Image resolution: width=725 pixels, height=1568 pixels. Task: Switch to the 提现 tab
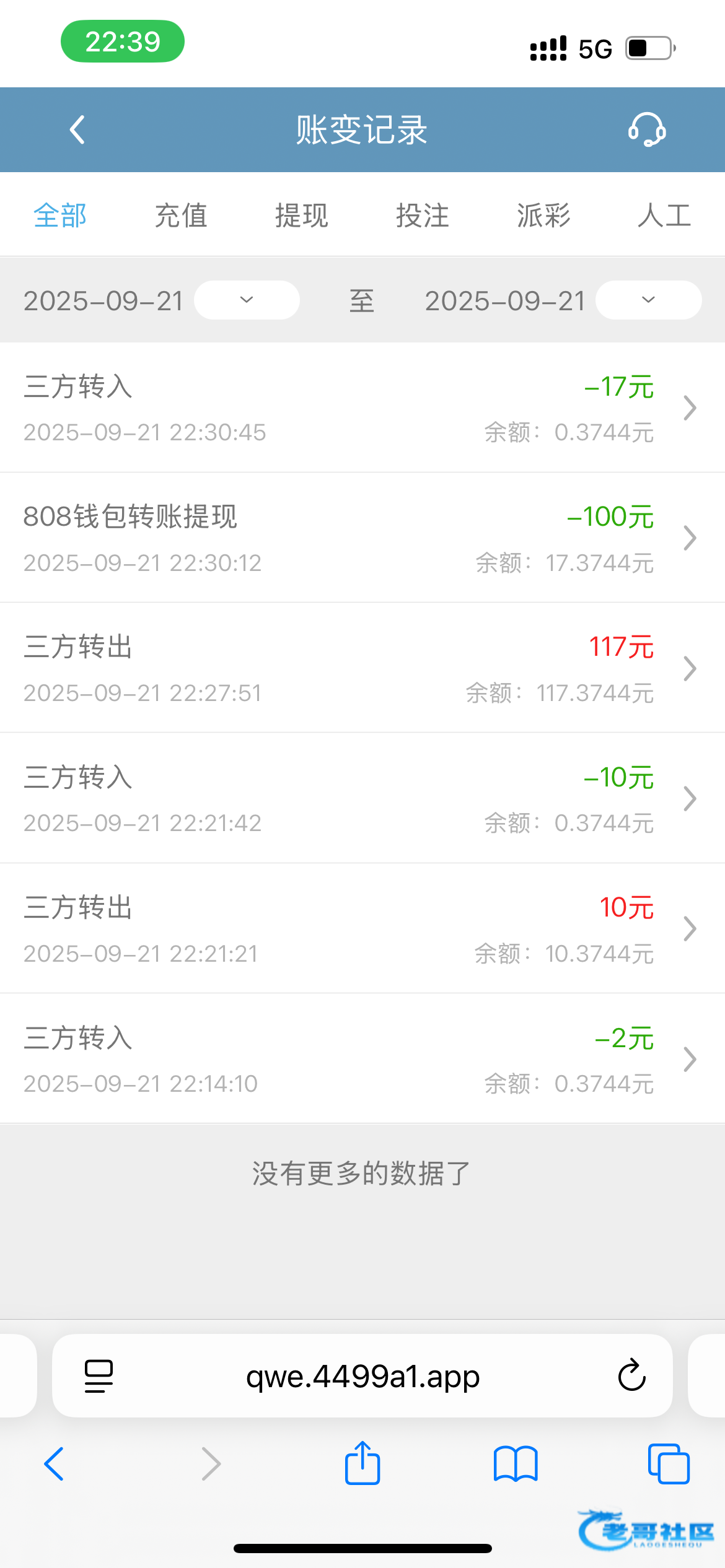(x=301, y=216)
